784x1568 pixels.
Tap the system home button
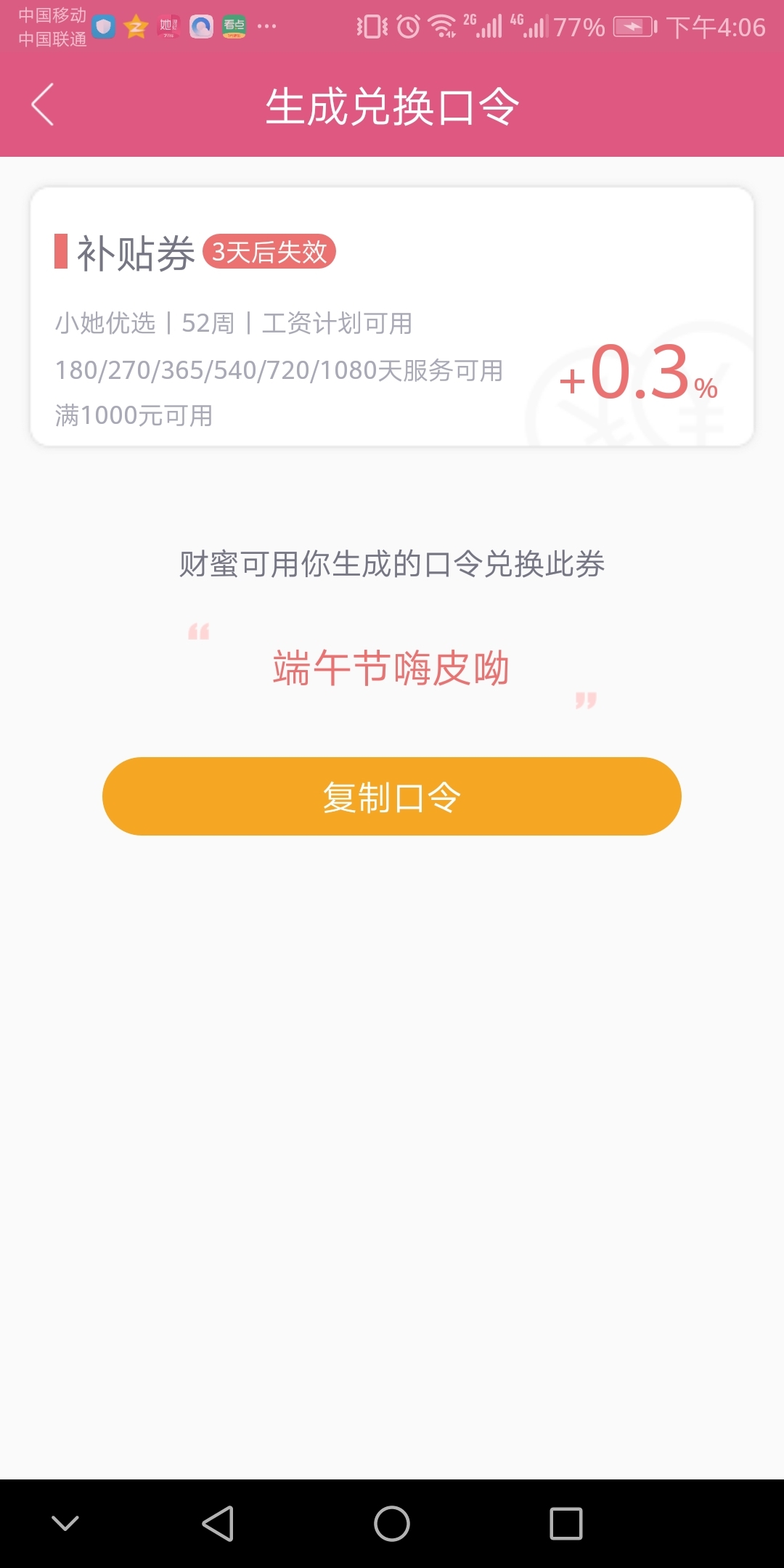pyautogui.click(x=392, y=1523)
